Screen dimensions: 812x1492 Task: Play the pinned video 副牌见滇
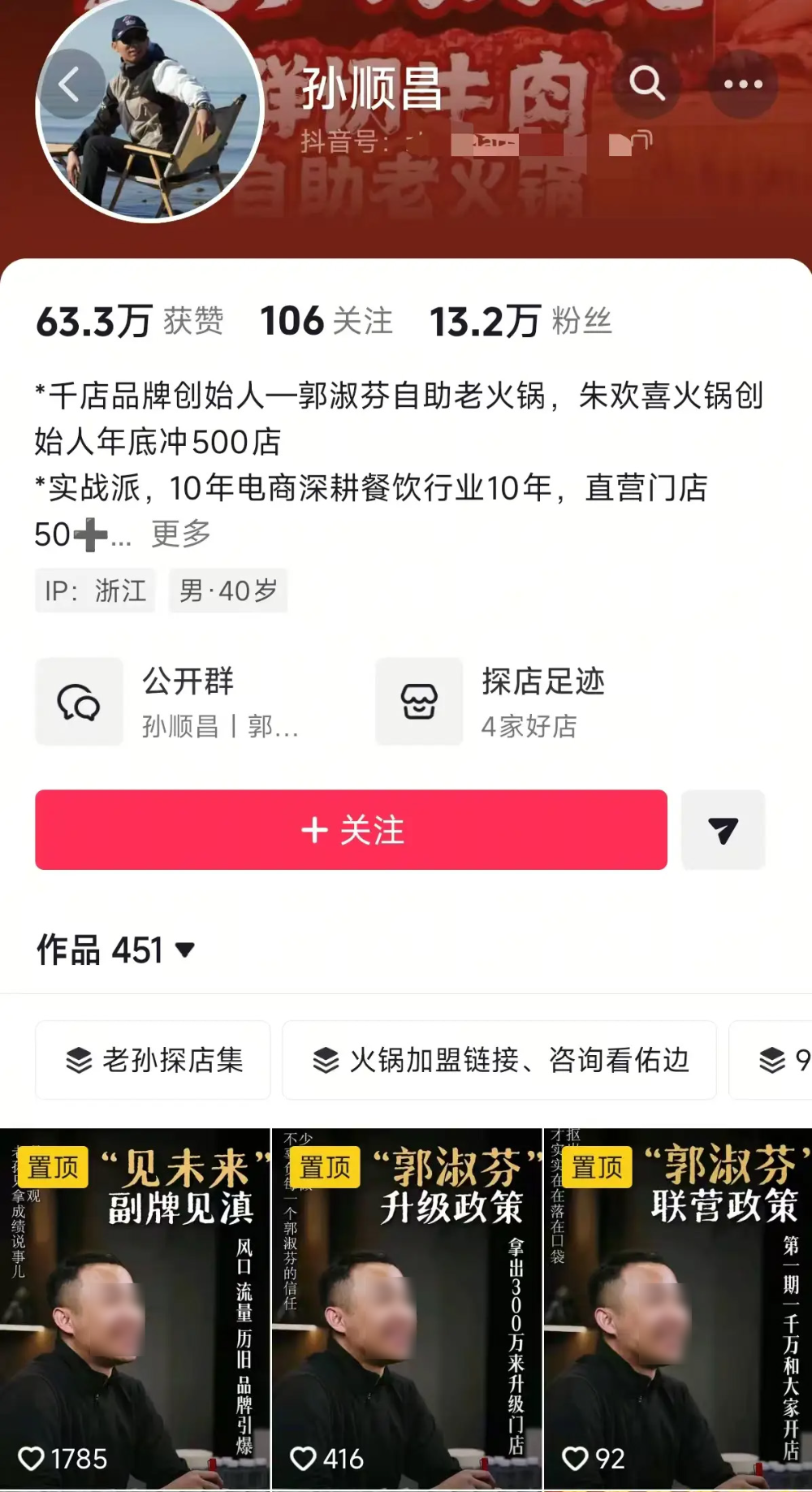[x=135, y=1308]
